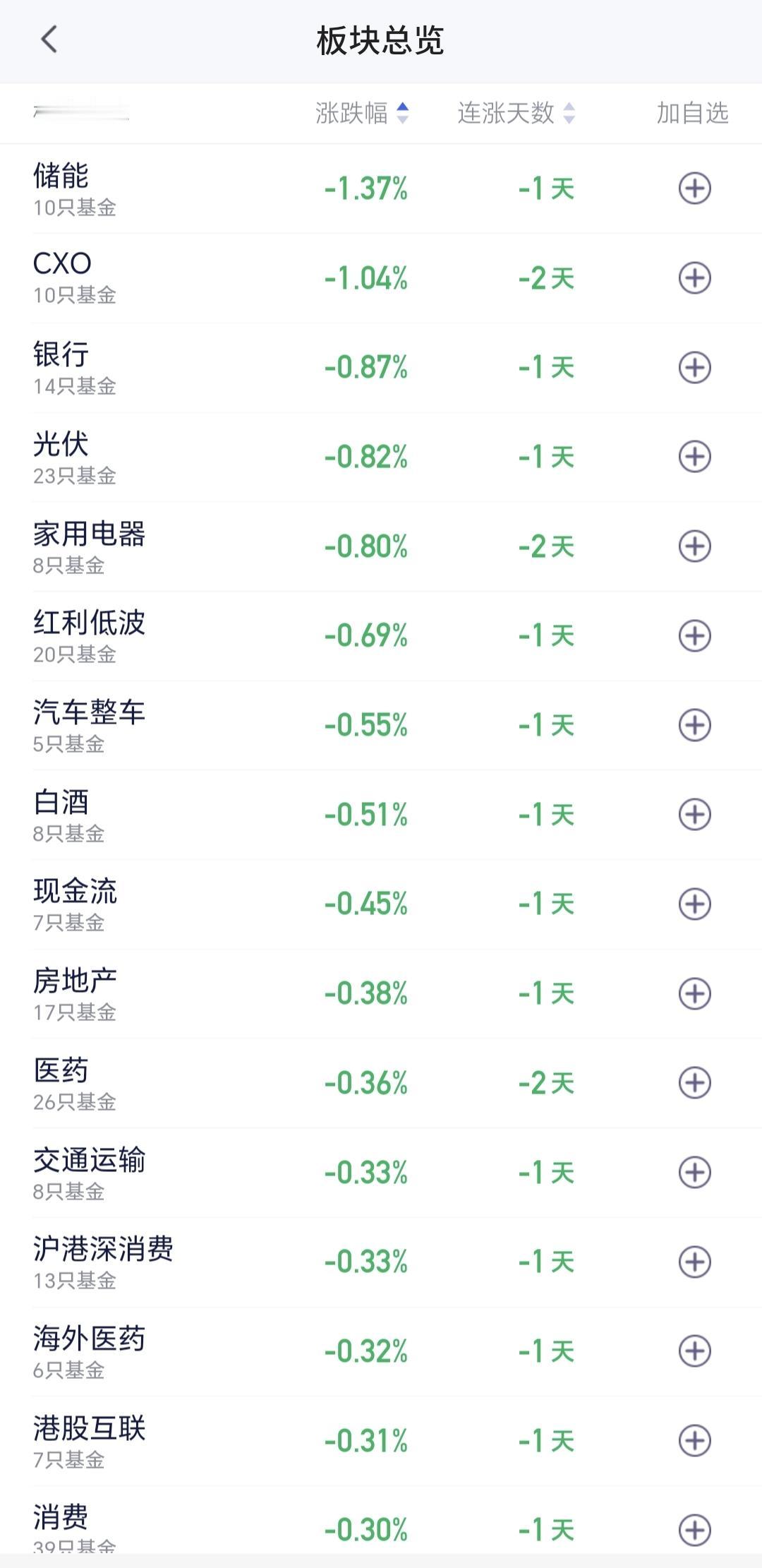The width and height of the screenshot is (762, 1568).
Task: Sort by 连涨天数 column
Action: coord(516,113)
